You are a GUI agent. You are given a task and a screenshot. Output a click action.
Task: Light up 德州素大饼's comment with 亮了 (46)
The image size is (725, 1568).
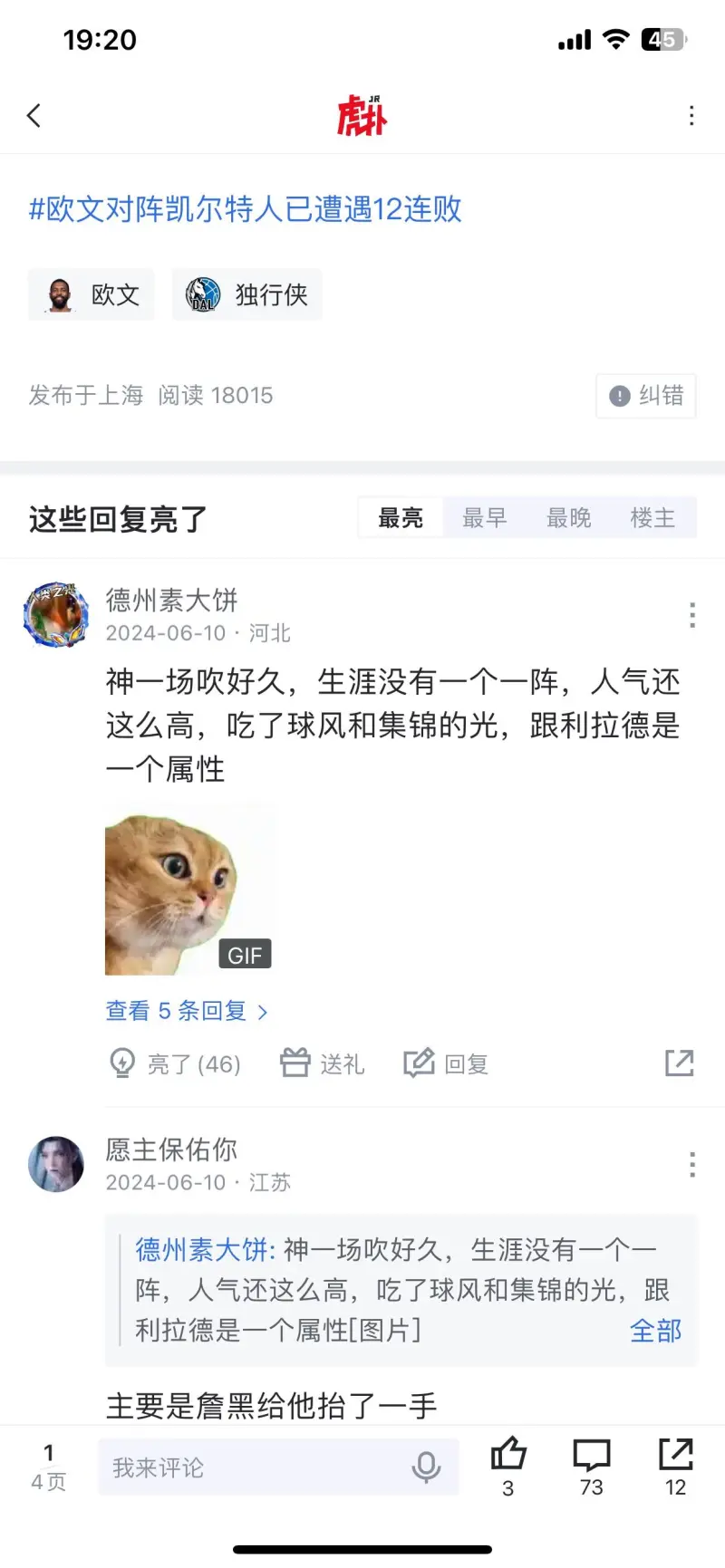pyautogui.click(x=175, y=1063)
